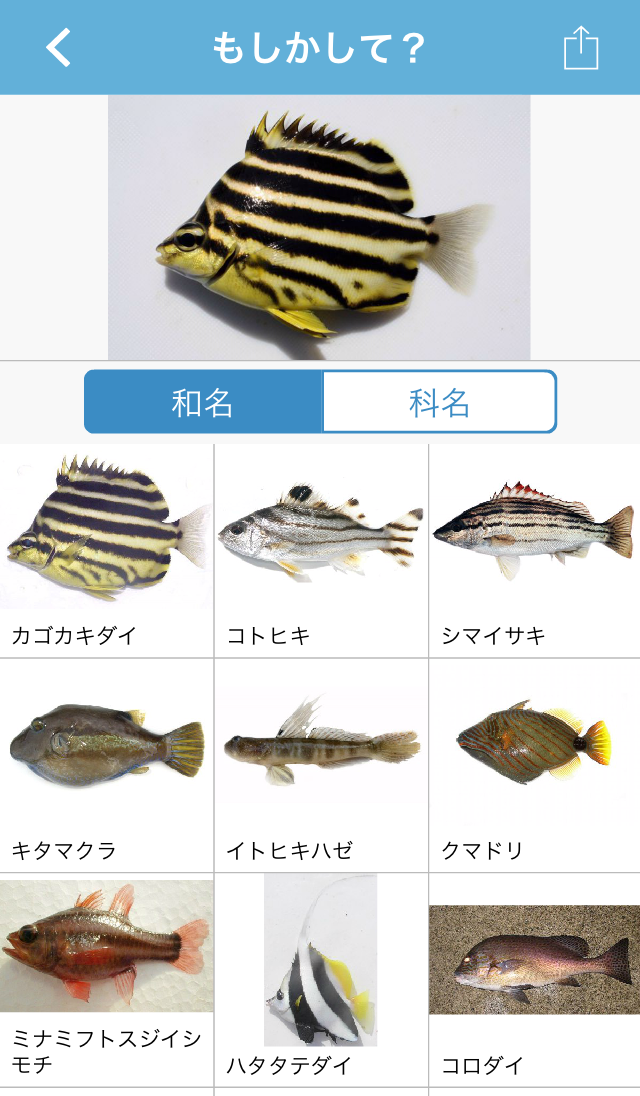The width and height of the screenshot is (640, 1096).
Task: Switch to the 科名 tab
Action: click(x=439, y=402)
